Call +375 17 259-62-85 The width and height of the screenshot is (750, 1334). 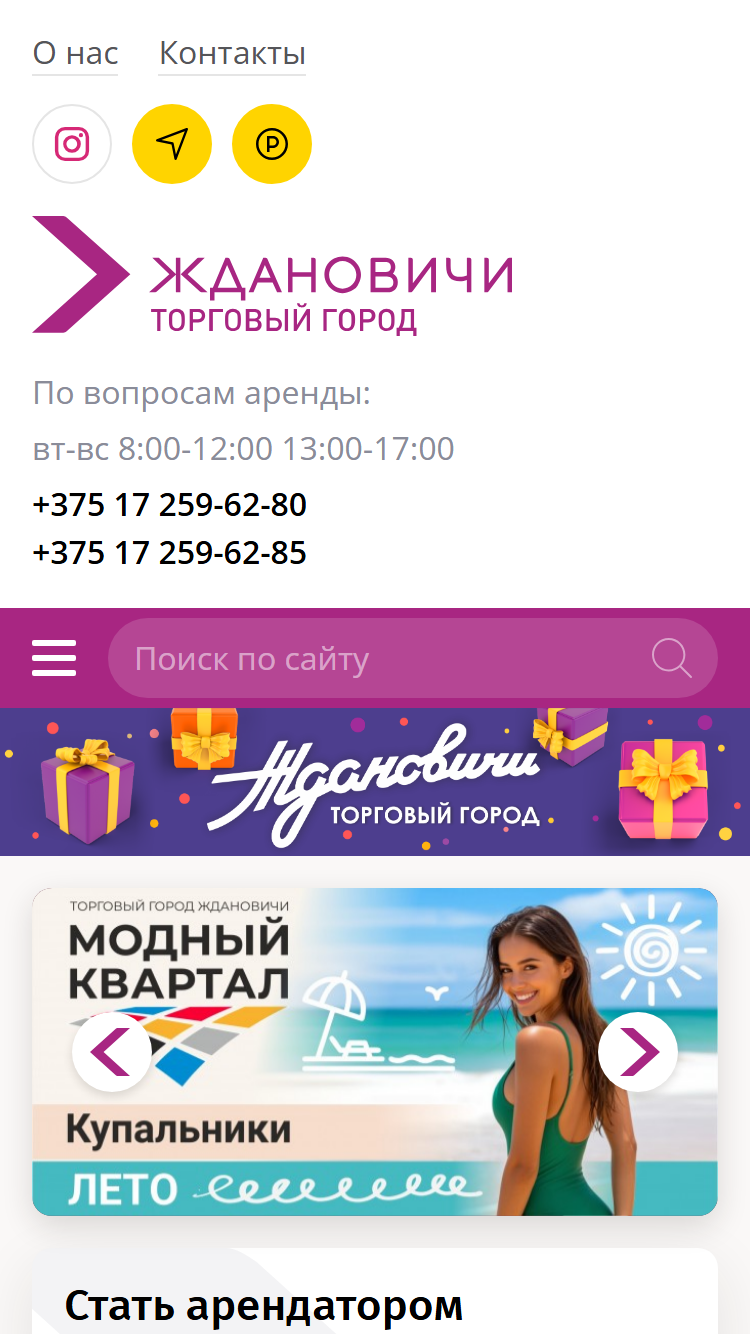[170, 552]
